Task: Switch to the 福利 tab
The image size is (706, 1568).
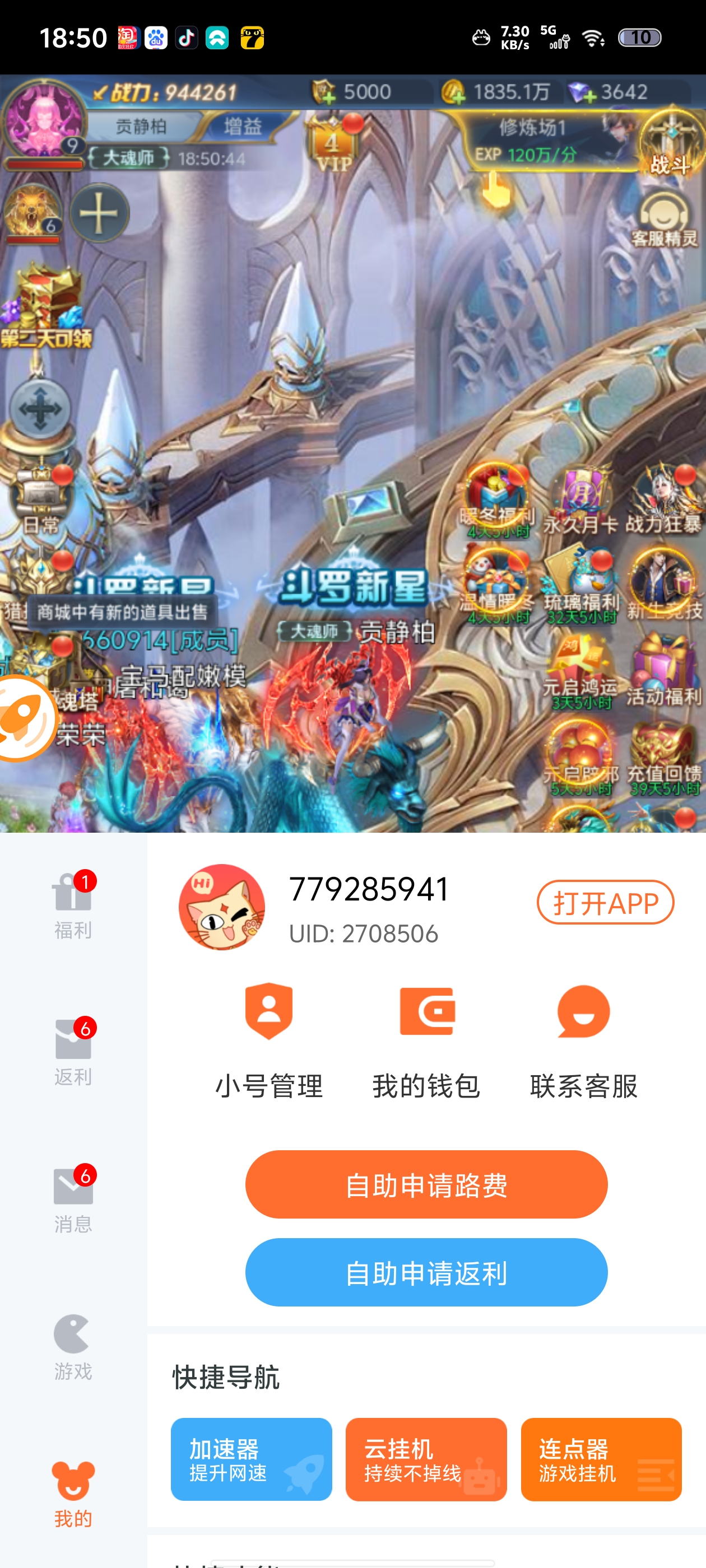Action: (73, 905)
